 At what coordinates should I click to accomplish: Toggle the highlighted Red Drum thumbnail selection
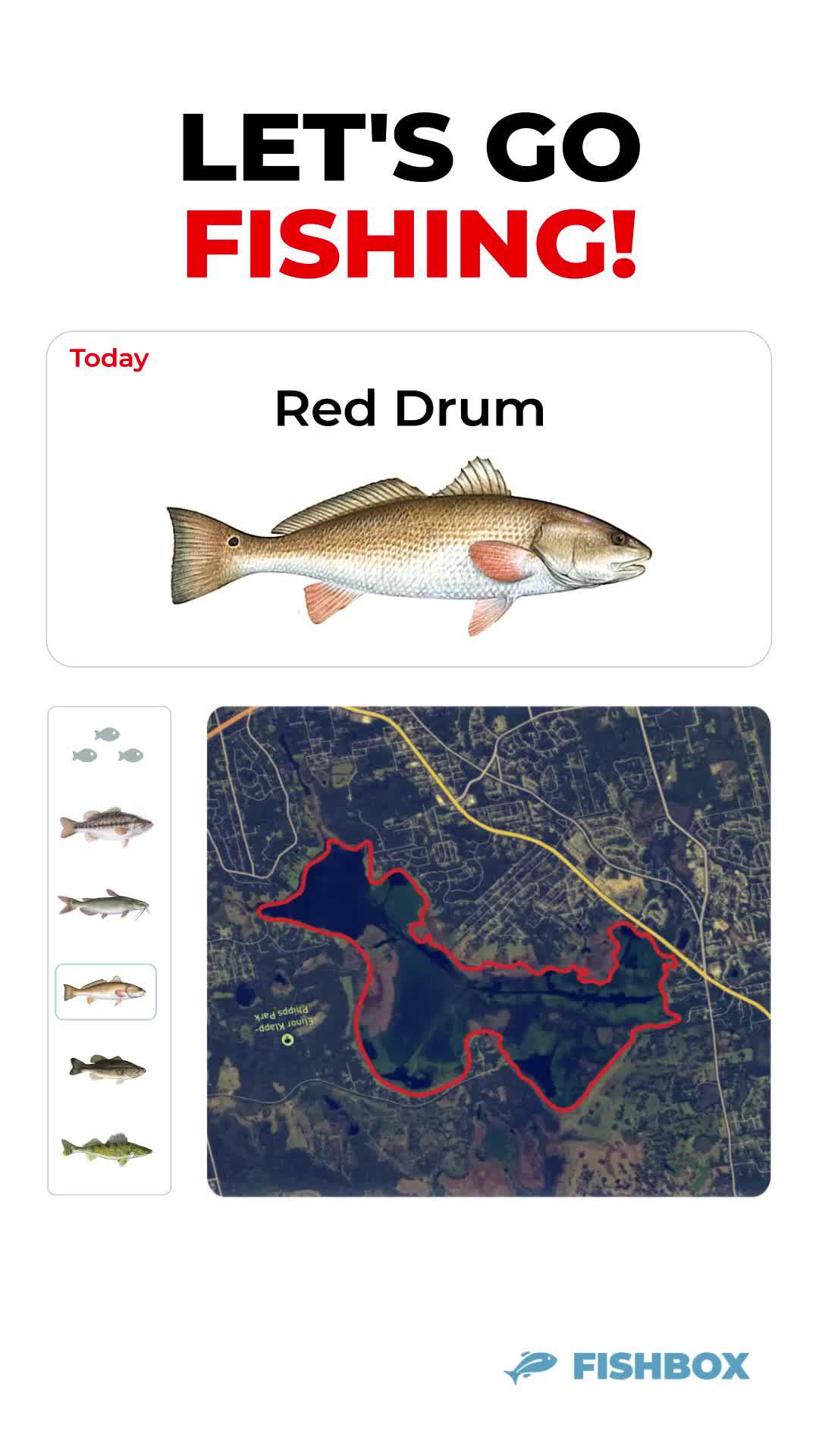105,990
